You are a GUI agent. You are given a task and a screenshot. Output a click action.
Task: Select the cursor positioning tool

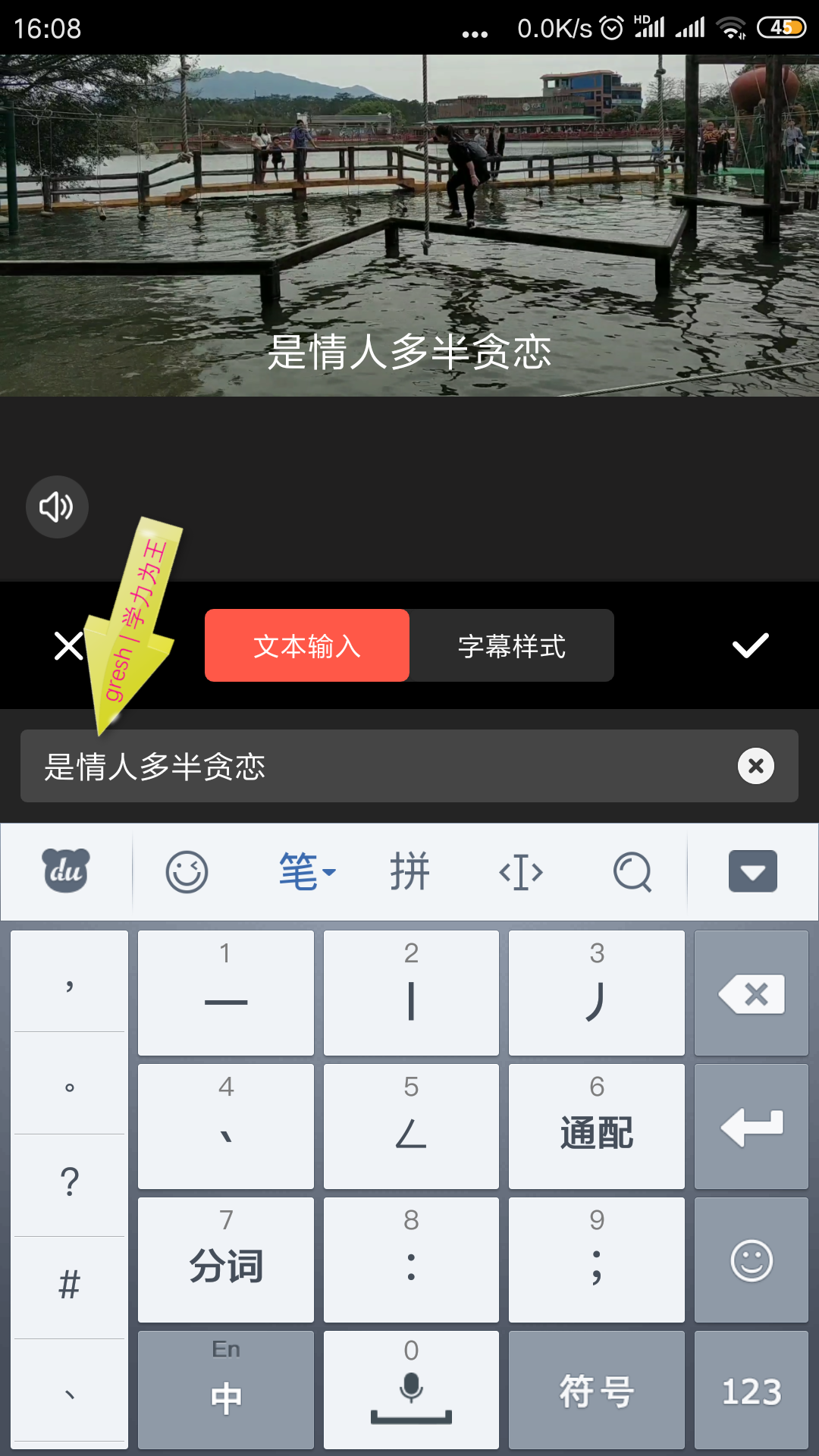pyautogui.click(x=521, y=871)
